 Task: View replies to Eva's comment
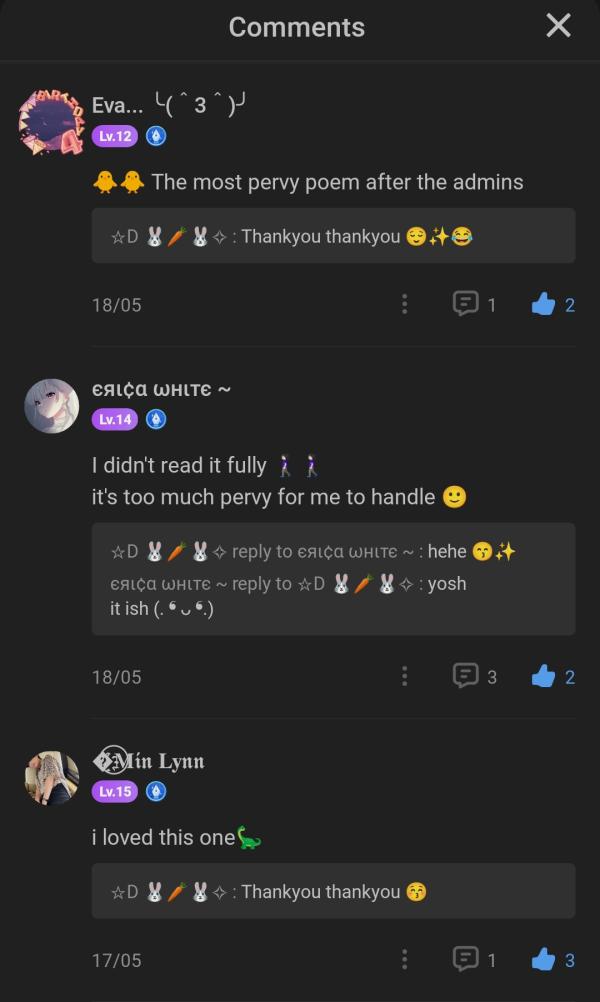point(475,304)
